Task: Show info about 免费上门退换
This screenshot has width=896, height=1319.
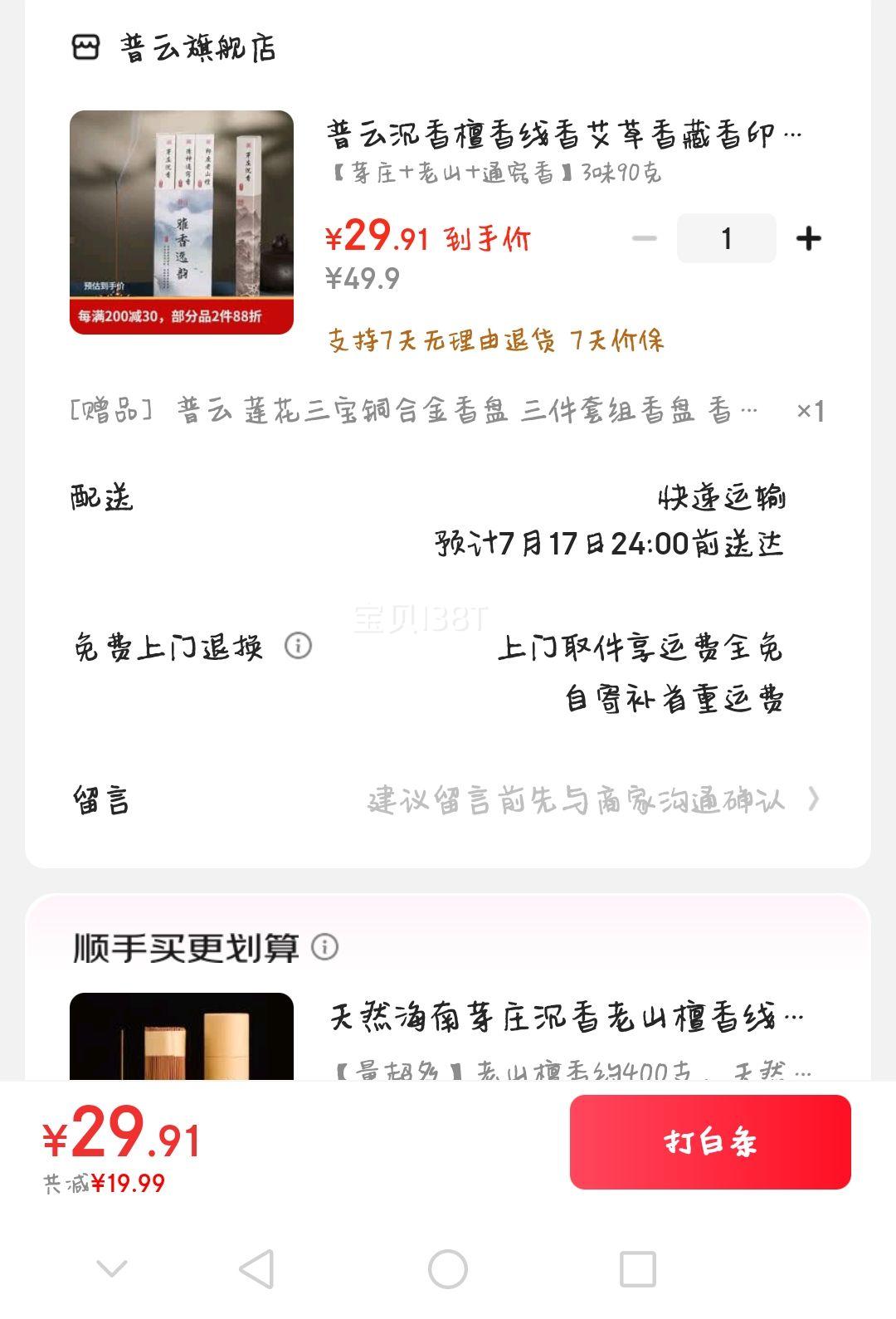Action: pyautogui.click(x=298, y=645)
